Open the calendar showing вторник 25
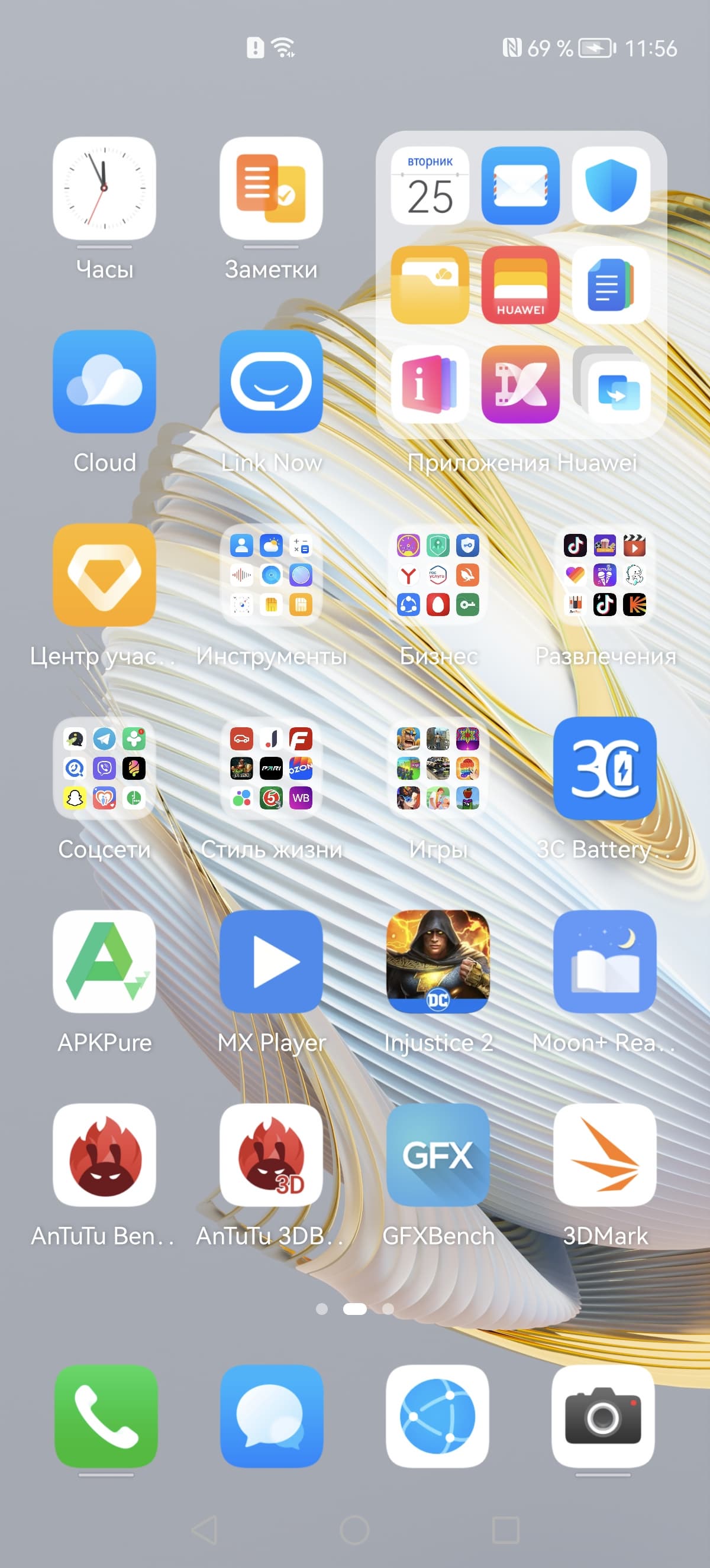Viewport: 710px width, 1568px height. tap(430, 186)
